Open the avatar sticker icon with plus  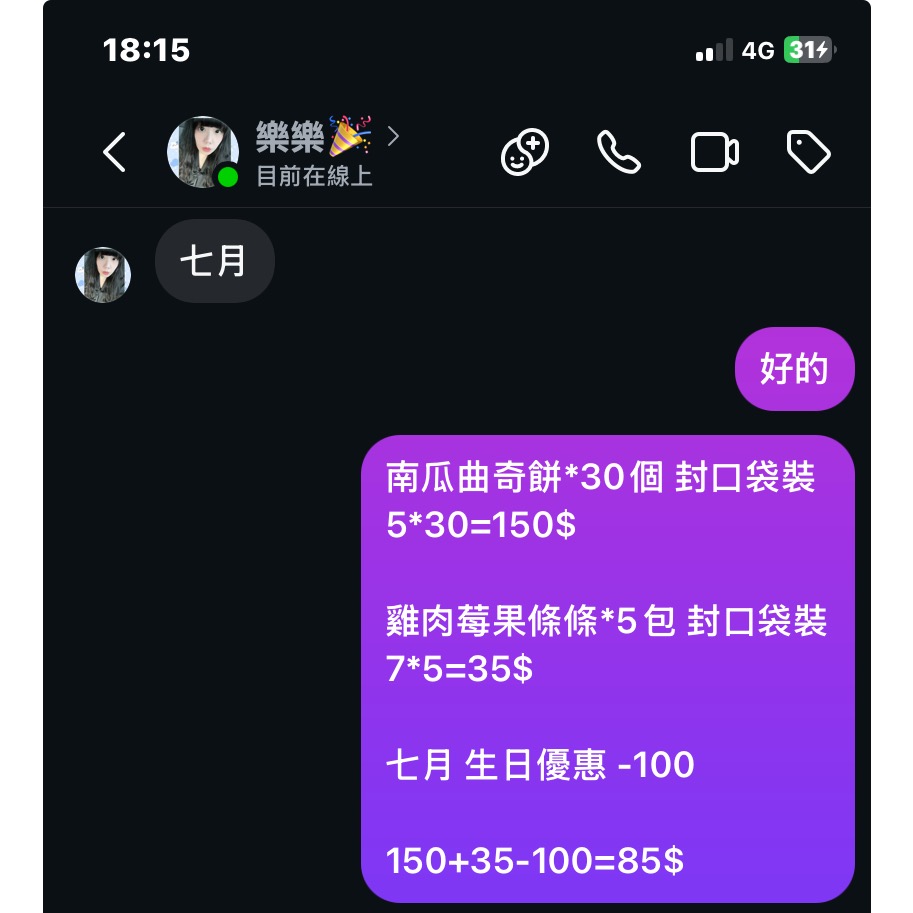point(525,153)
